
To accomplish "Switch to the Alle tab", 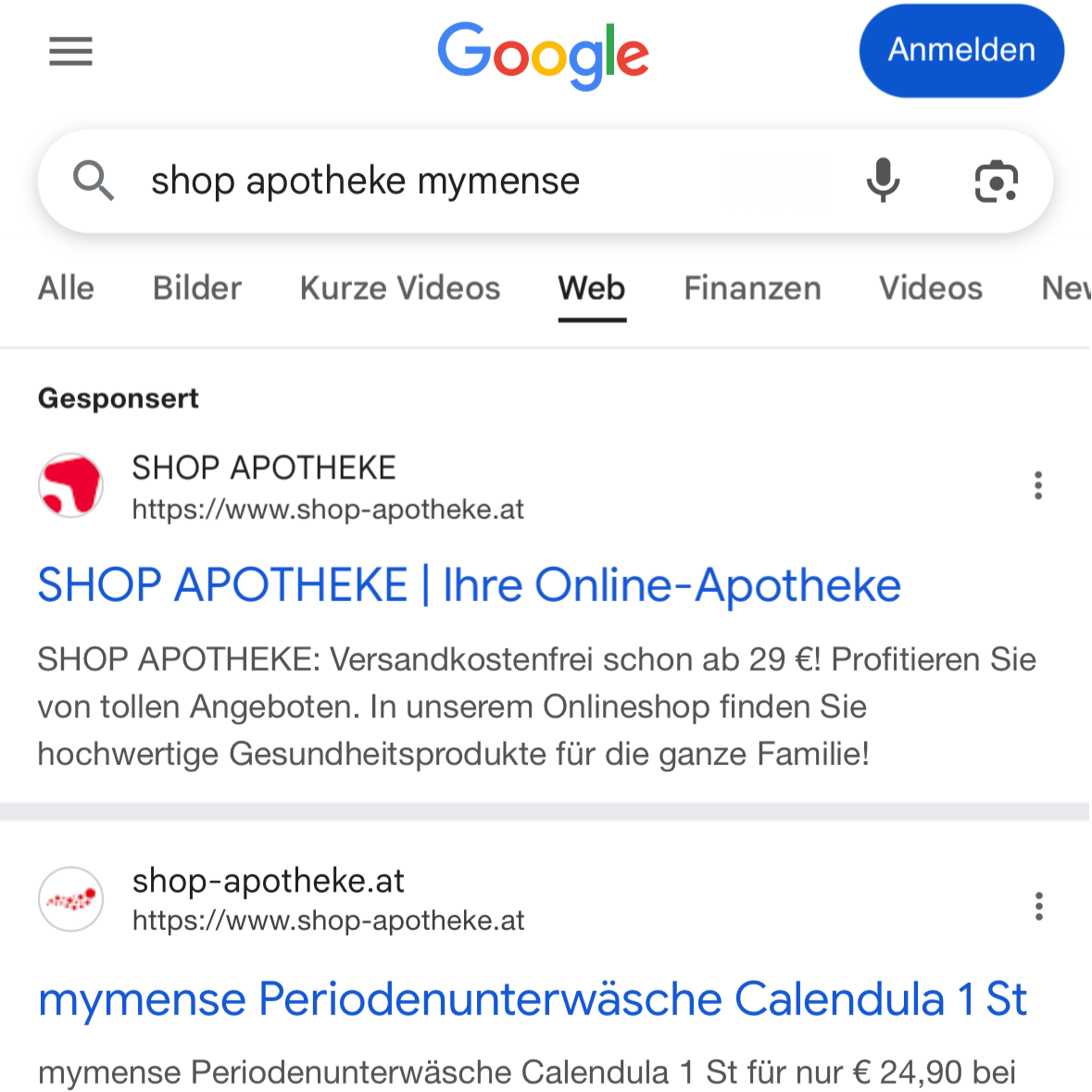I will click(x=66, y=288).
